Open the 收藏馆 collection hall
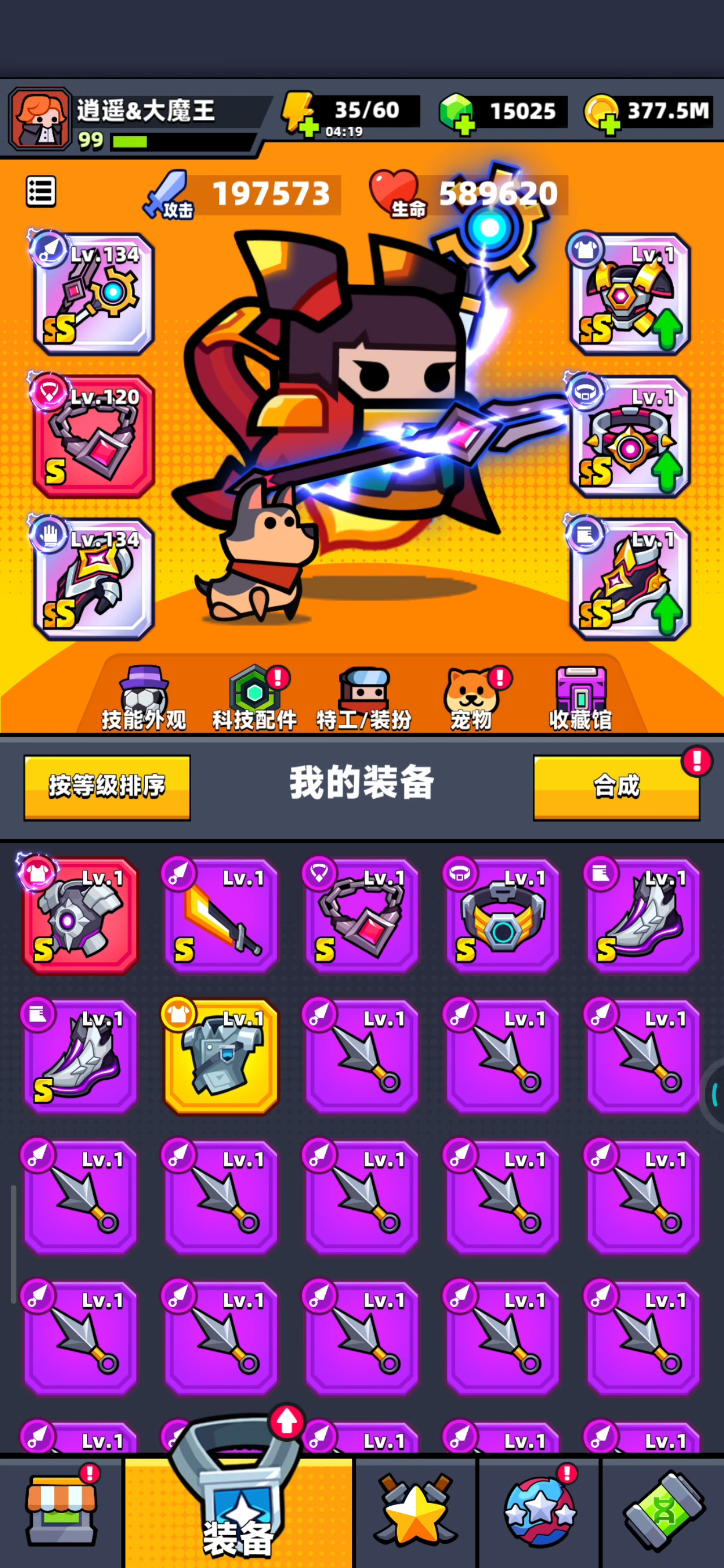Image resolution: width=724 pixels, height=1568 pixels. coord(580,699)
